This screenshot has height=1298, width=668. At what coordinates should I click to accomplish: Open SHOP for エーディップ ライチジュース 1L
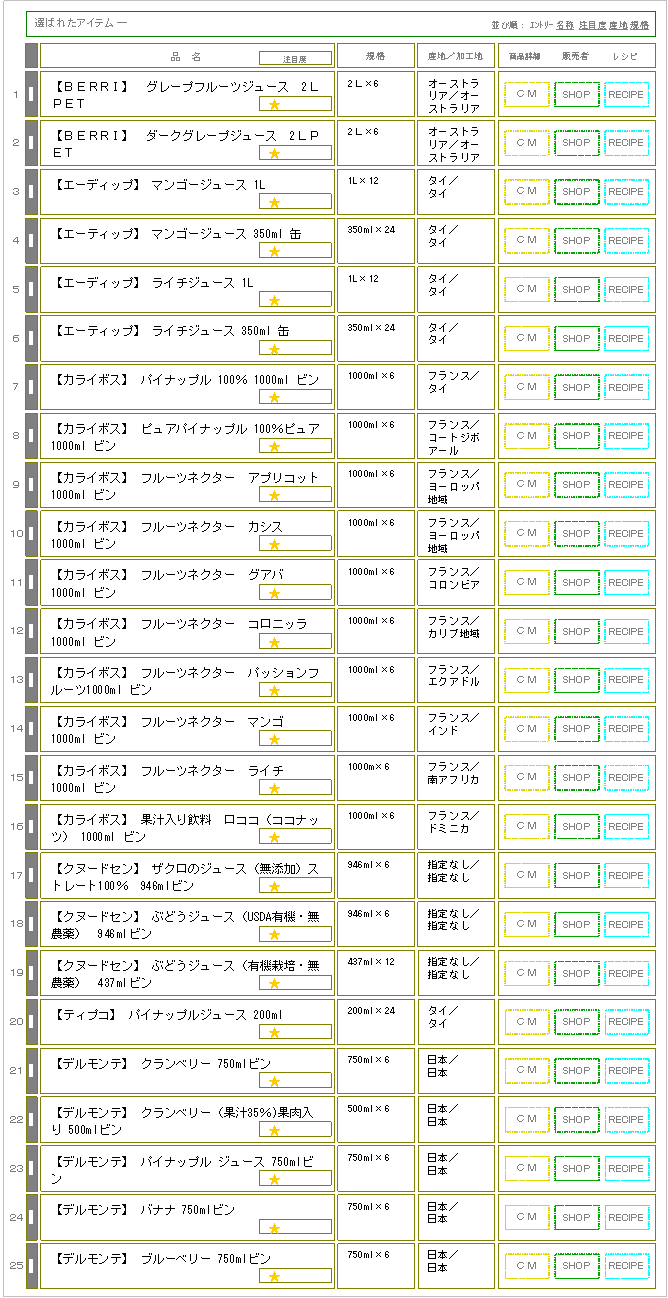(x=577, y=290)
